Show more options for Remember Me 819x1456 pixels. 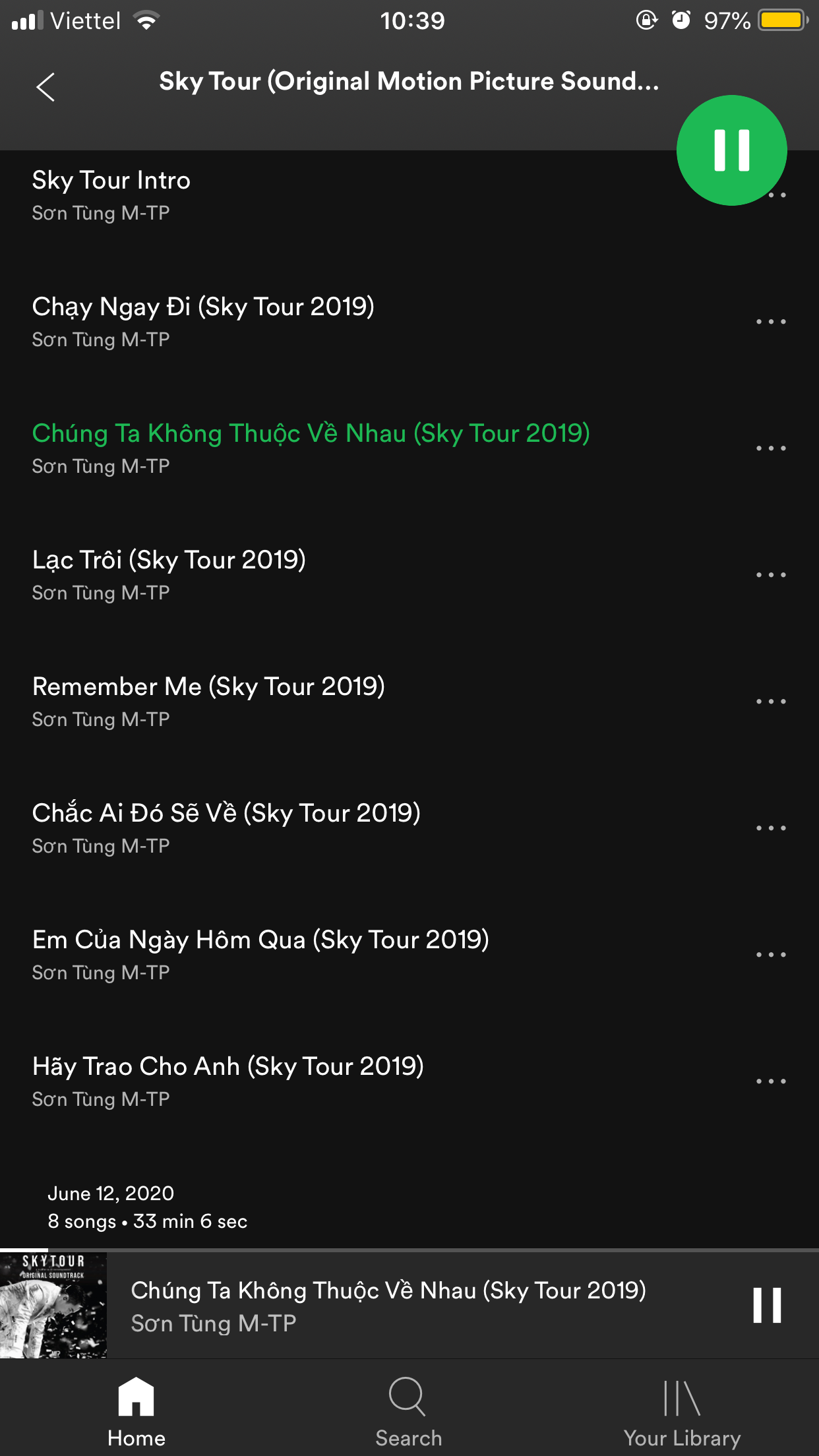pyautogui.click(x=770, y=702)
